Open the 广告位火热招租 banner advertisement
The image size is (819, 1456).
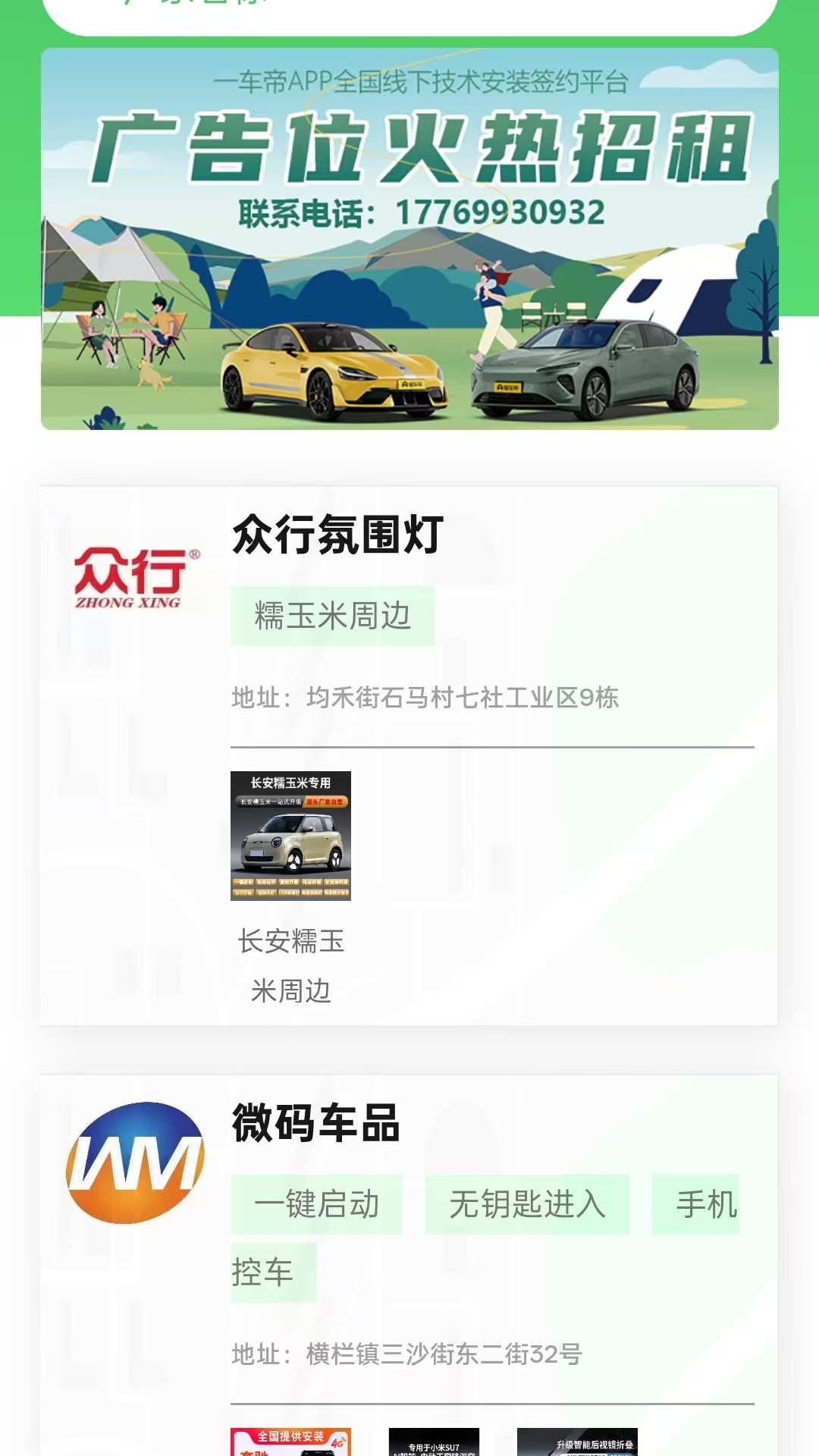click(409, 235)
